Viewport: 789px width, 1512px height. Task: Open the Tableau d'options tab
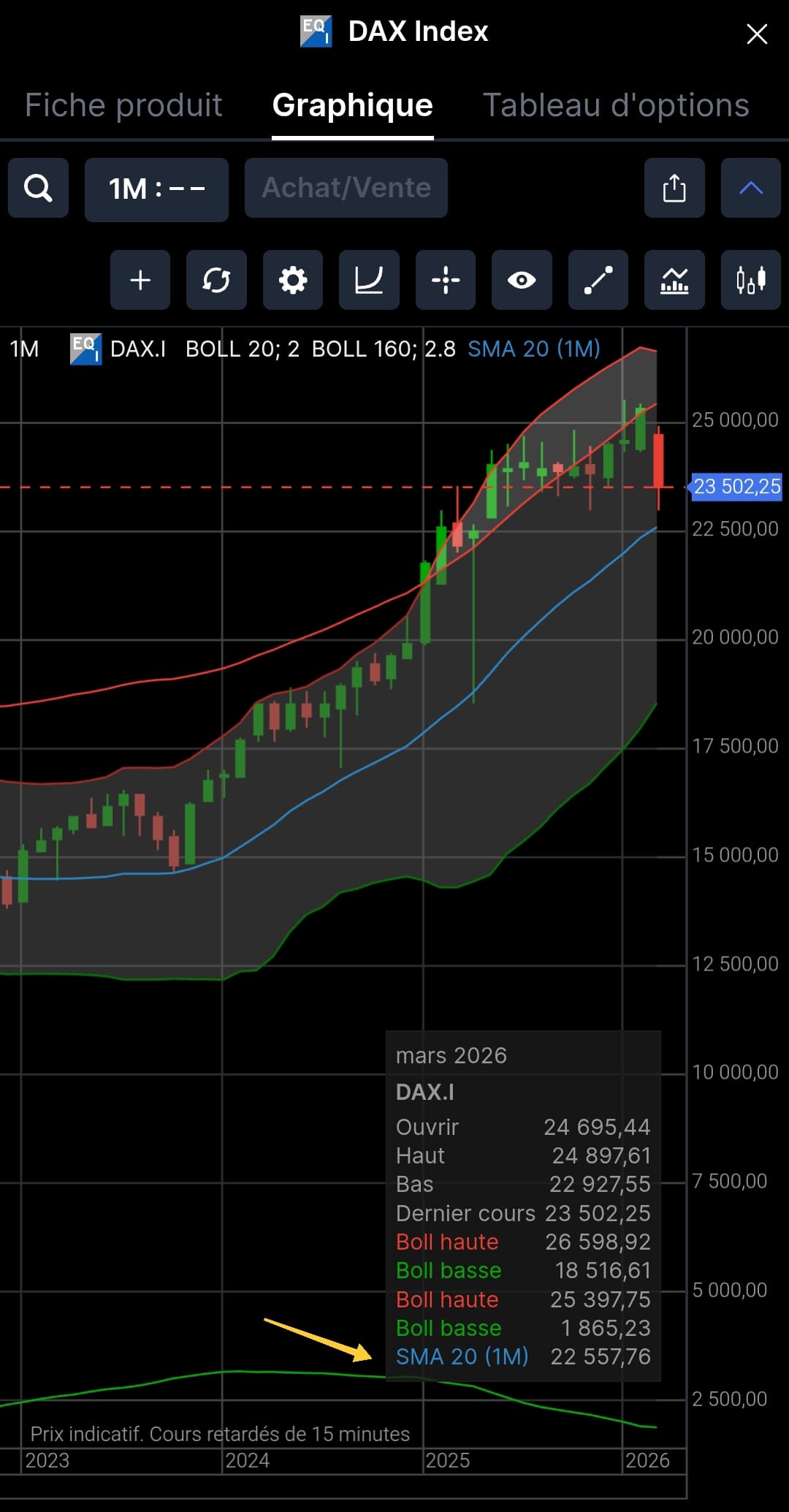pyautogui.click(x=616, y=105)
